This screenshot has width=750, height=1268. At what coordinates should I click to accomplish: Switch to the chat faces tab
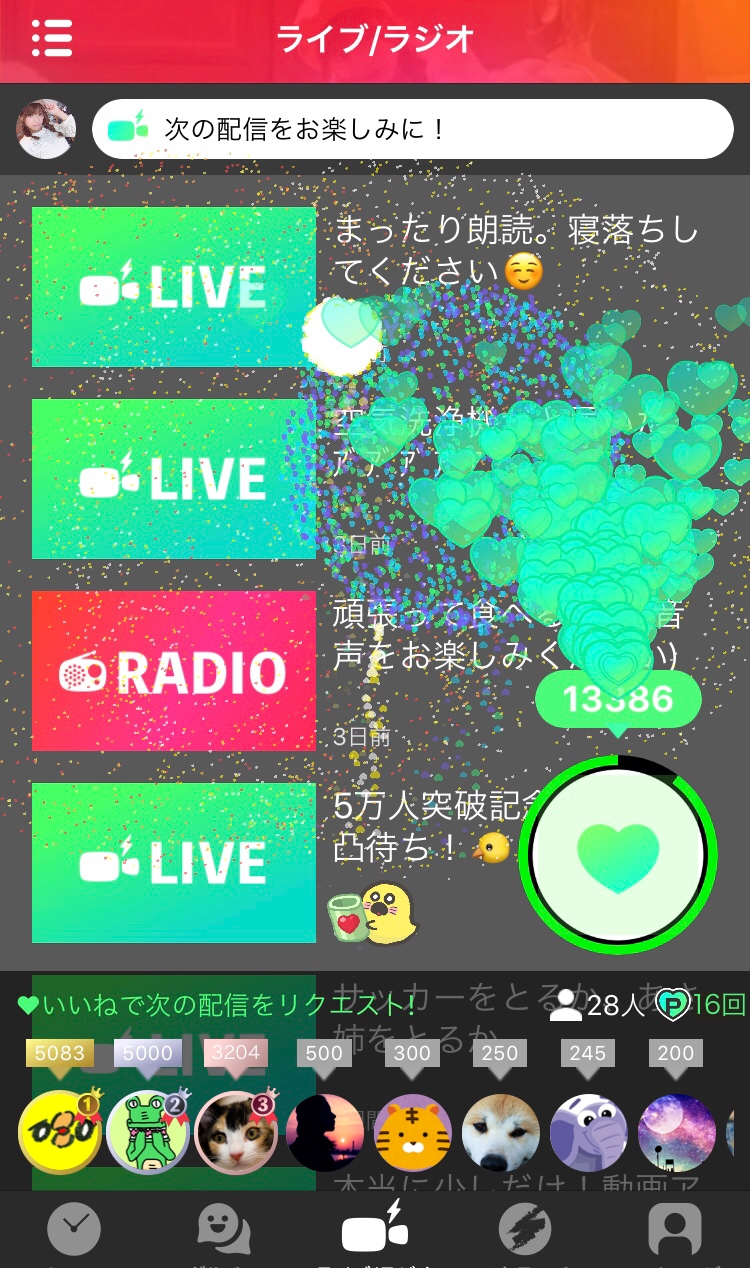pos(224,1229)
